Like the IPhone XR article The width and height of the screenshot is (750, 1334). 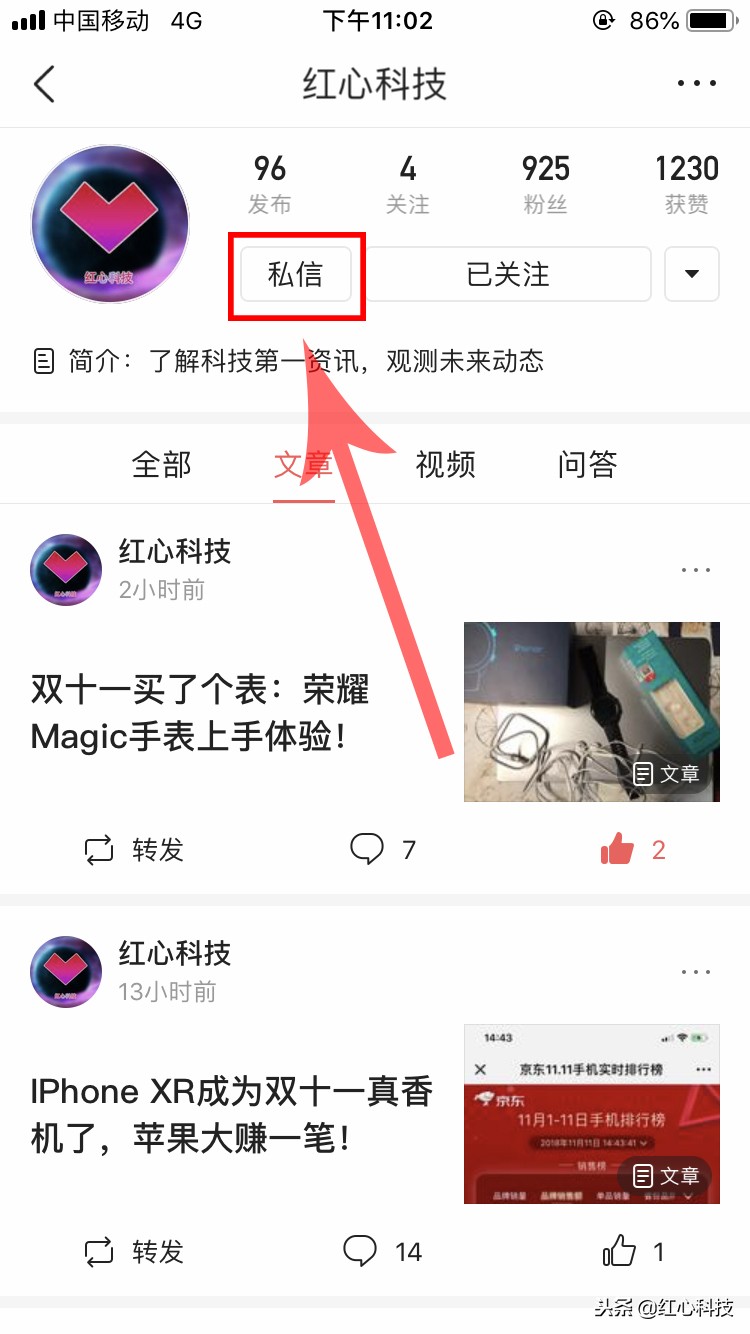(632, 1252)
